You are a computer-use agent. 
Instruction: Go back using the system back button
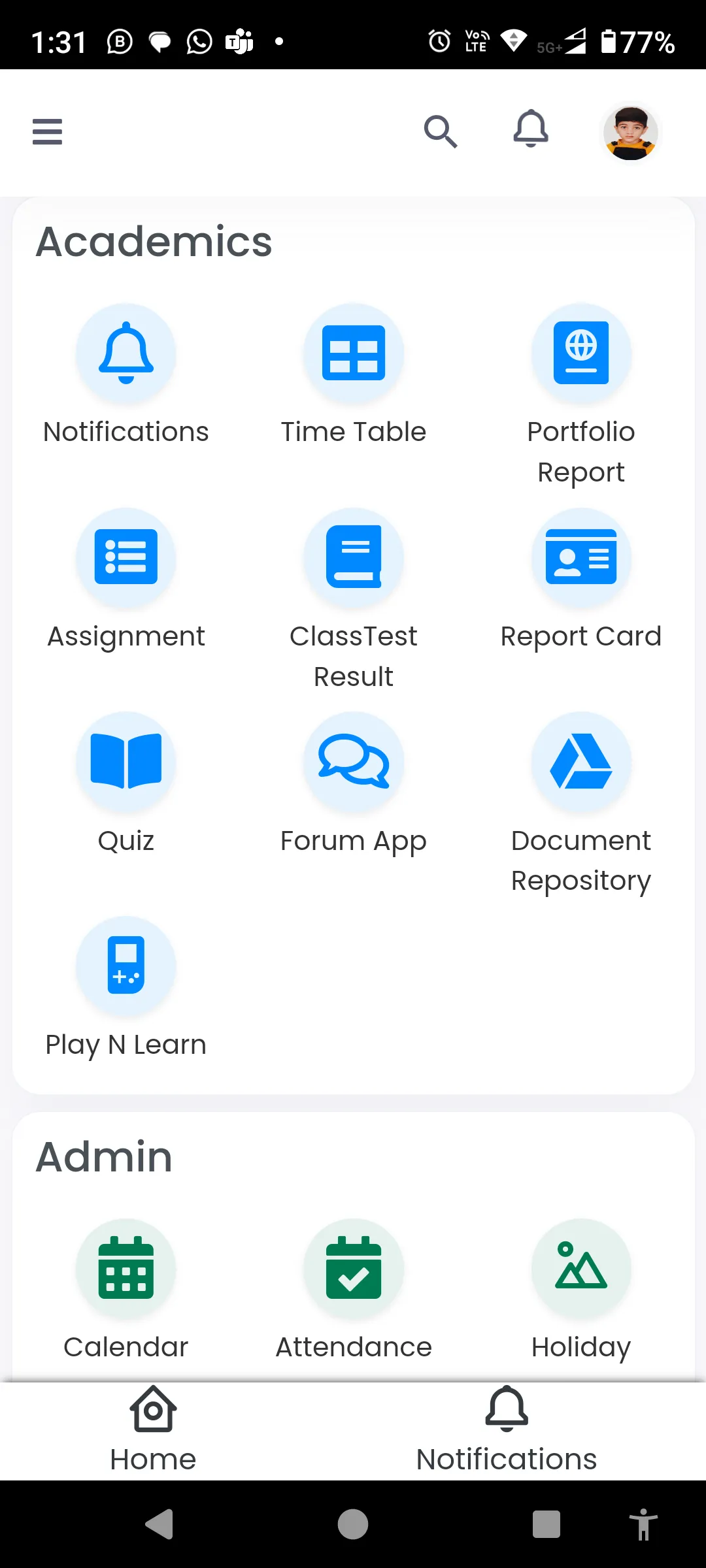(160, 1524)
